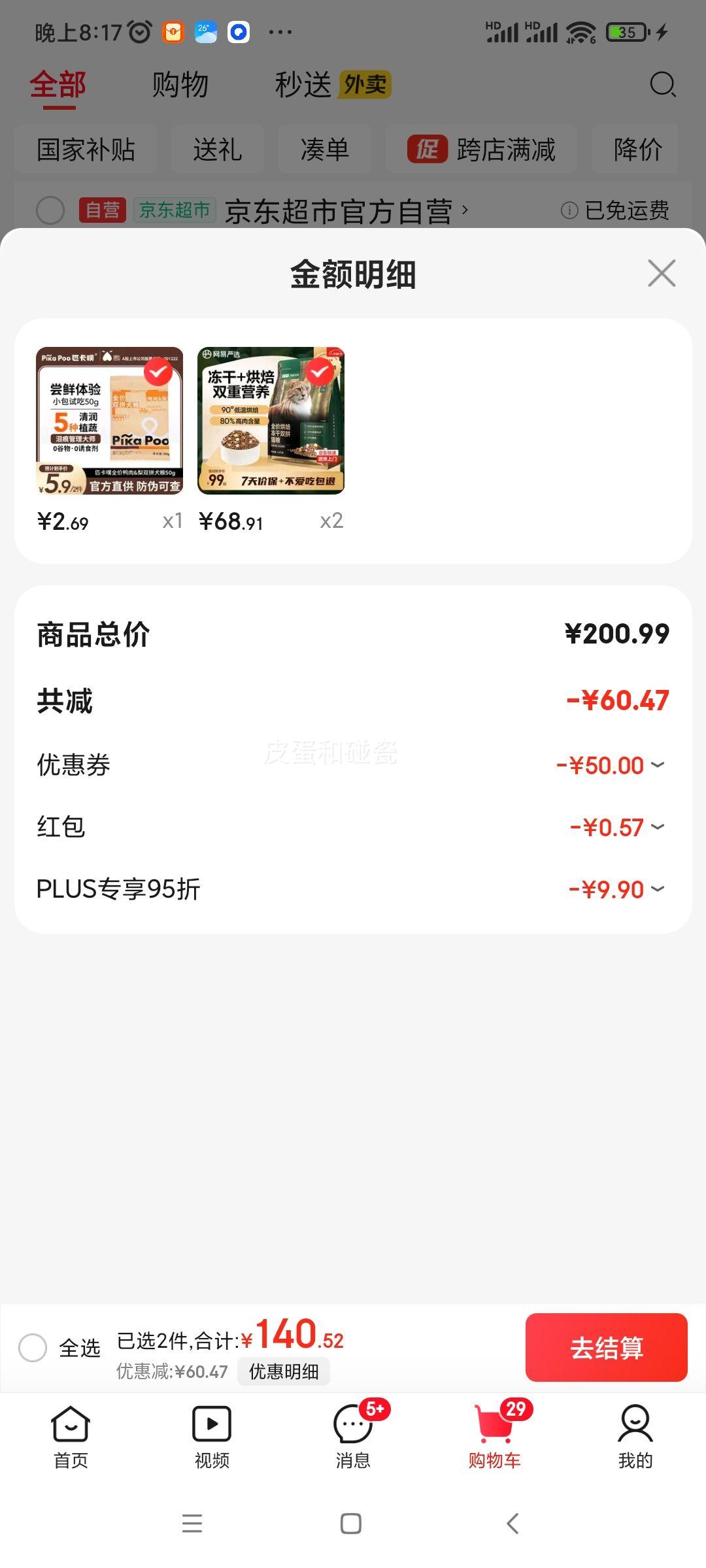Viewport: 706px width, 1568px height.
Task: Open 优惠明细 discount breakdown
Action: click(x=284, y=1371)
